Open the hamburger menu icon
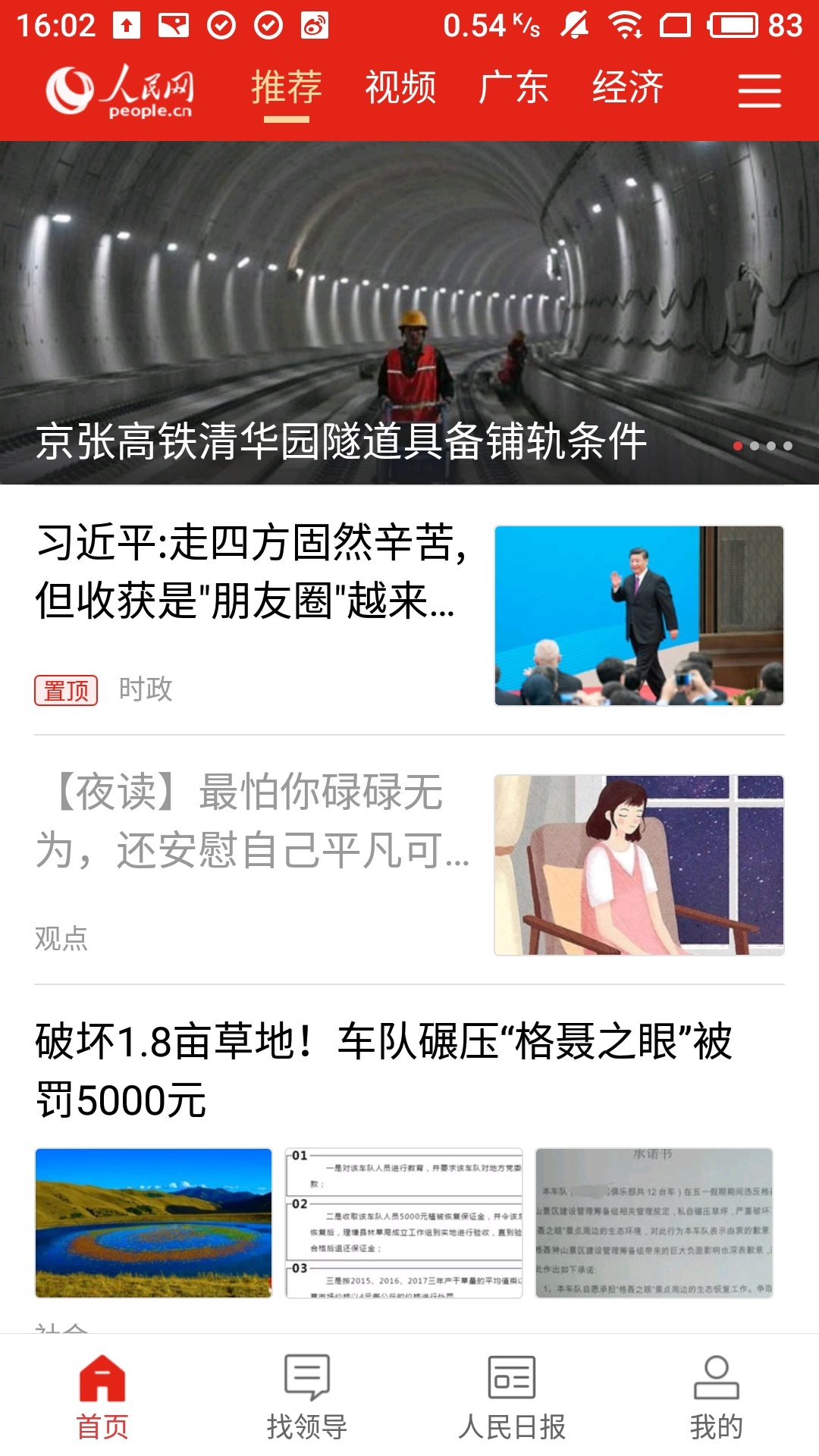The height and width of the screenshot is (1456, 819). coord(759,90)
